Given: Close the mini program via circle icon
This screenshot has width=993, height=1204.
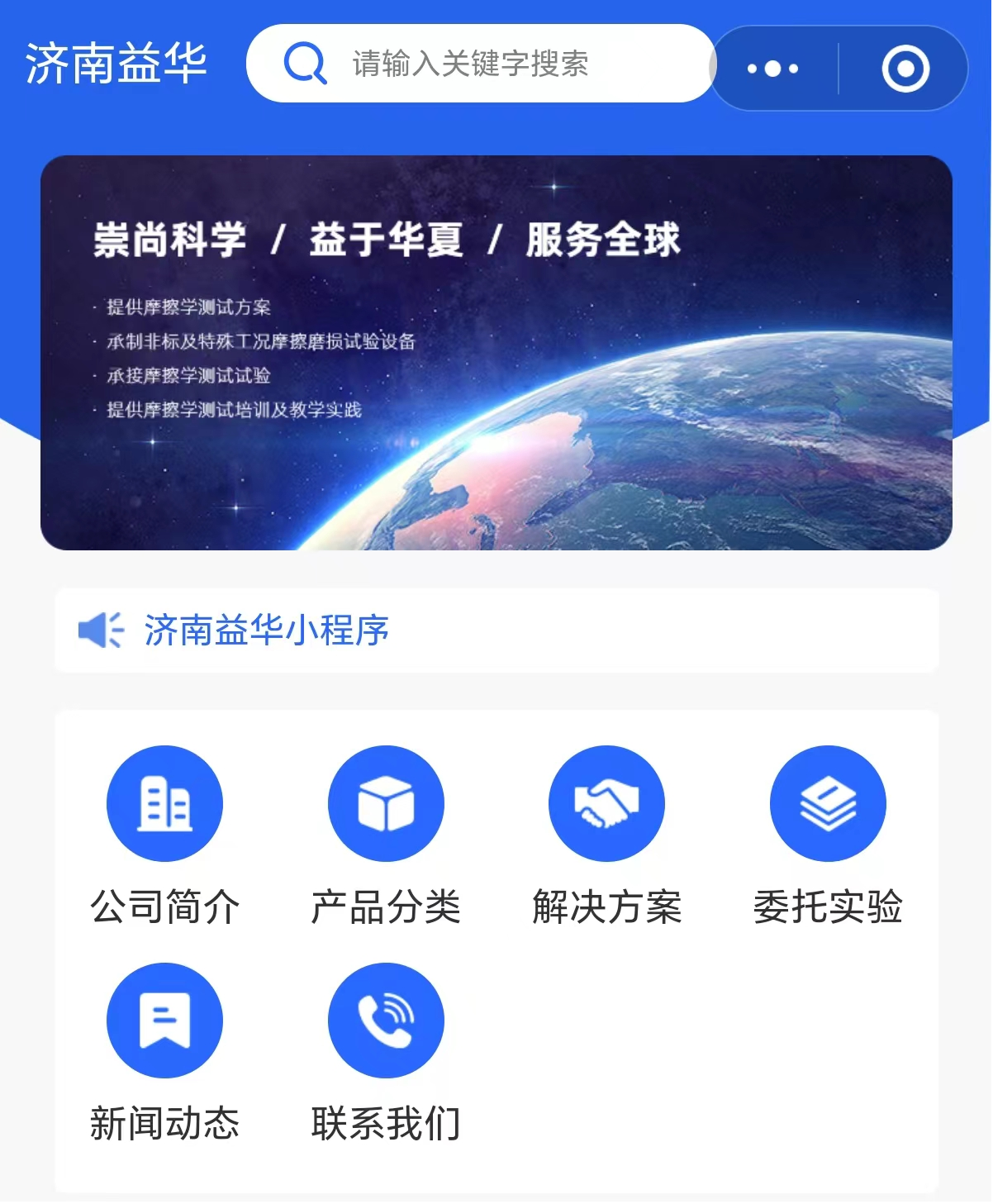Looking at the screenshot, I should tap(905, 69).
